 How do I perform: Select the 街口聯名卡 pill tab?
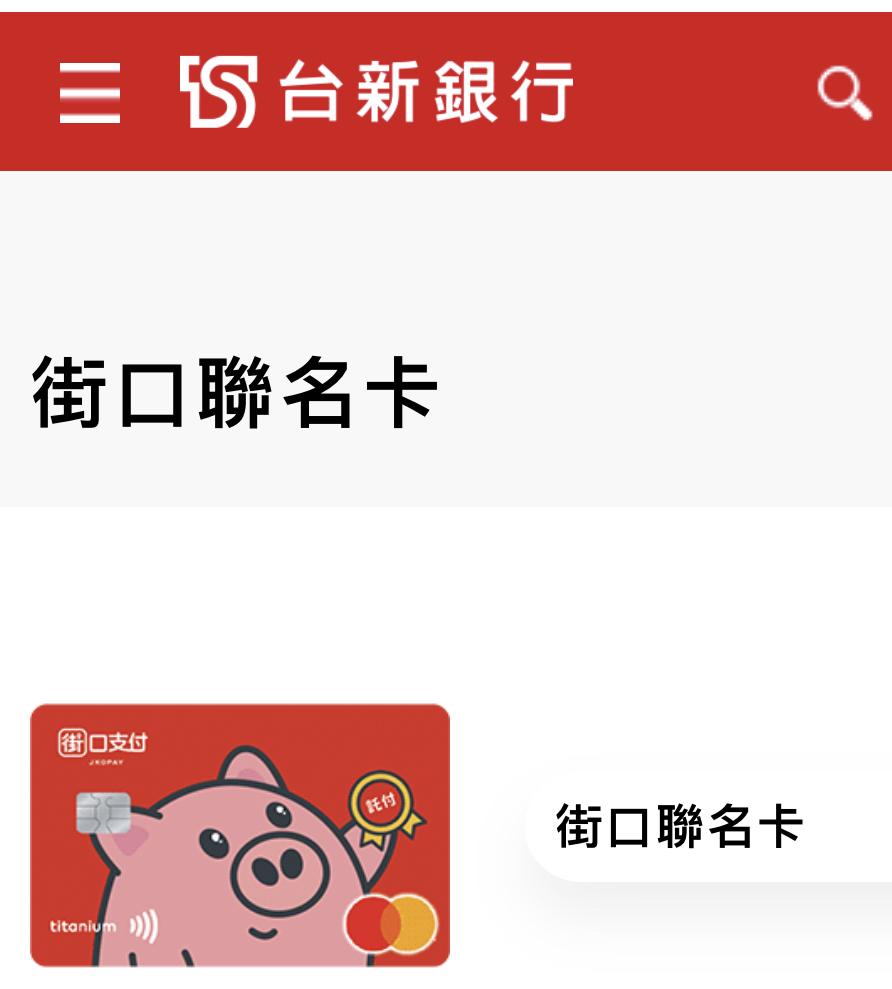[680, 827]
